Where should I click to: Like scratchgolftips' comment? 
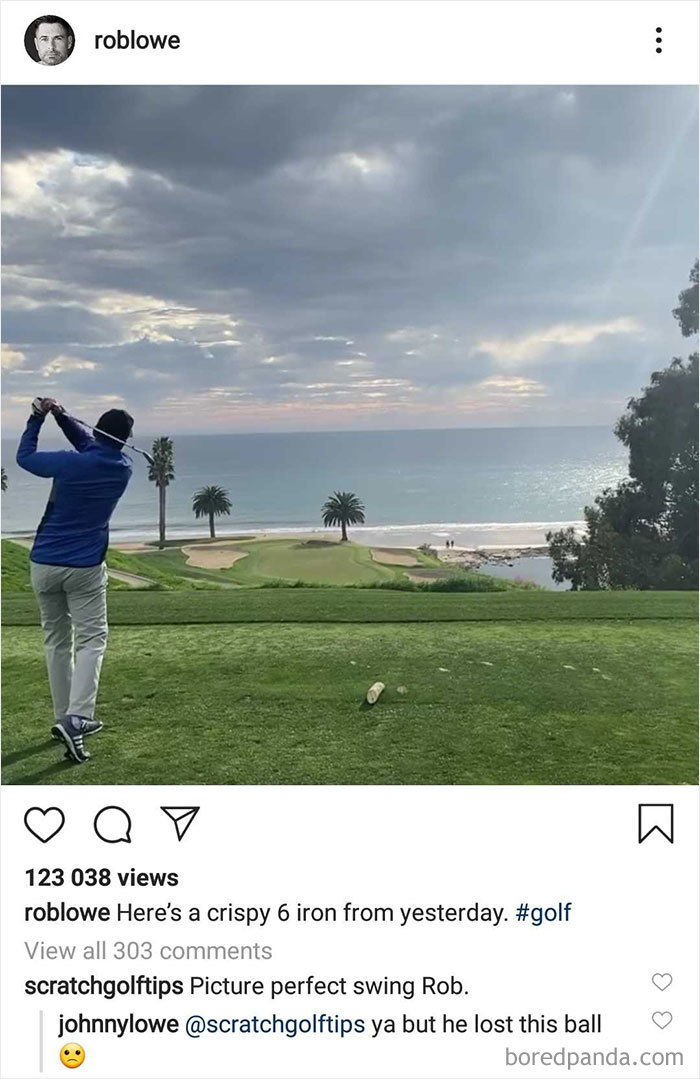pos(662,982)
